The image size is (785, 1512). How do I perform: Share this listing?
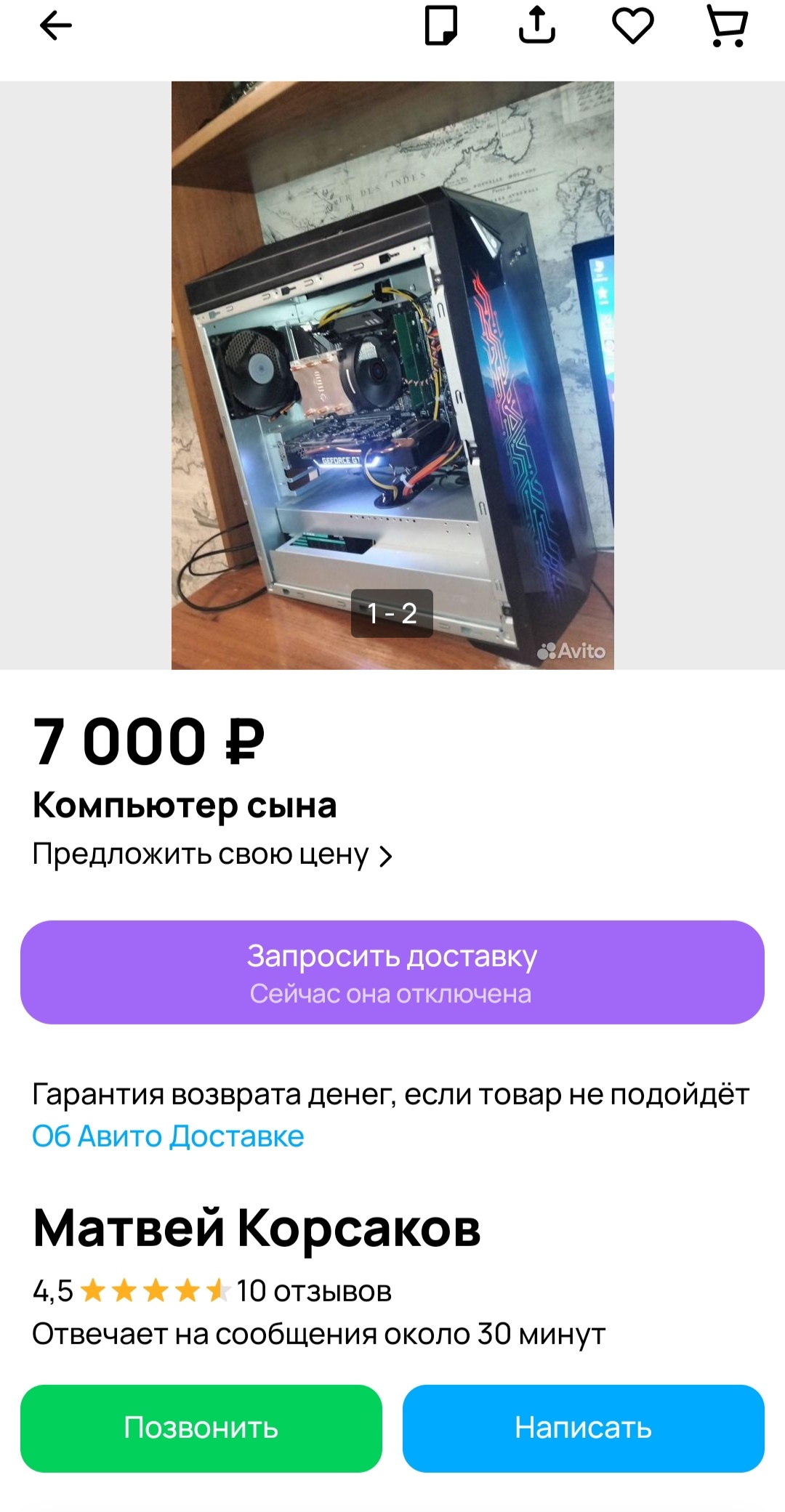(x=537, y=25)
